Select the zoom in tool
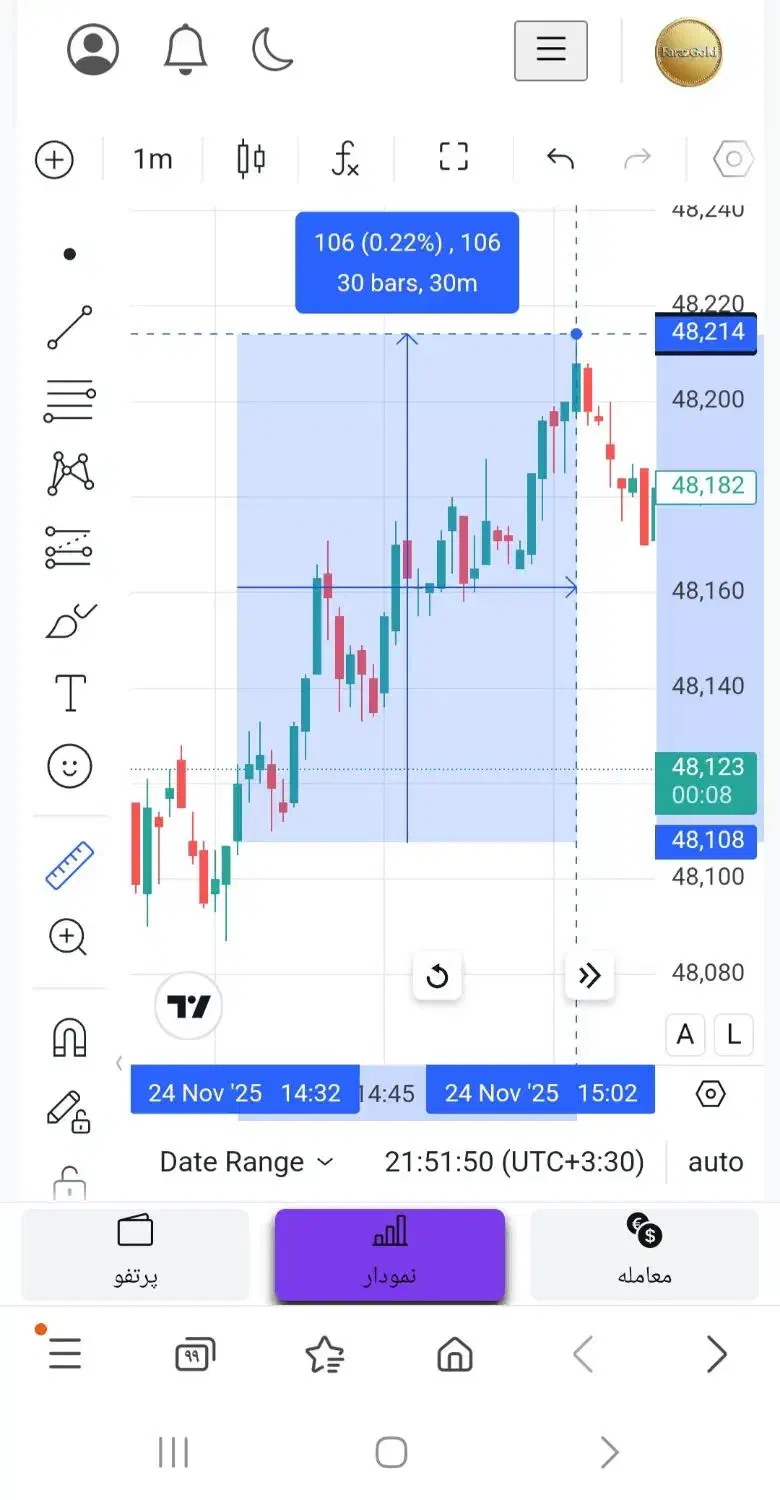 point(68,938)
